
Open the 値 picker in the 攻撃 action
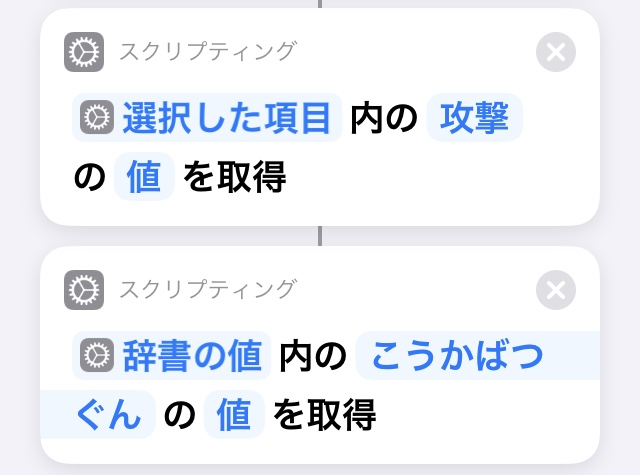(x=144, y=178)
